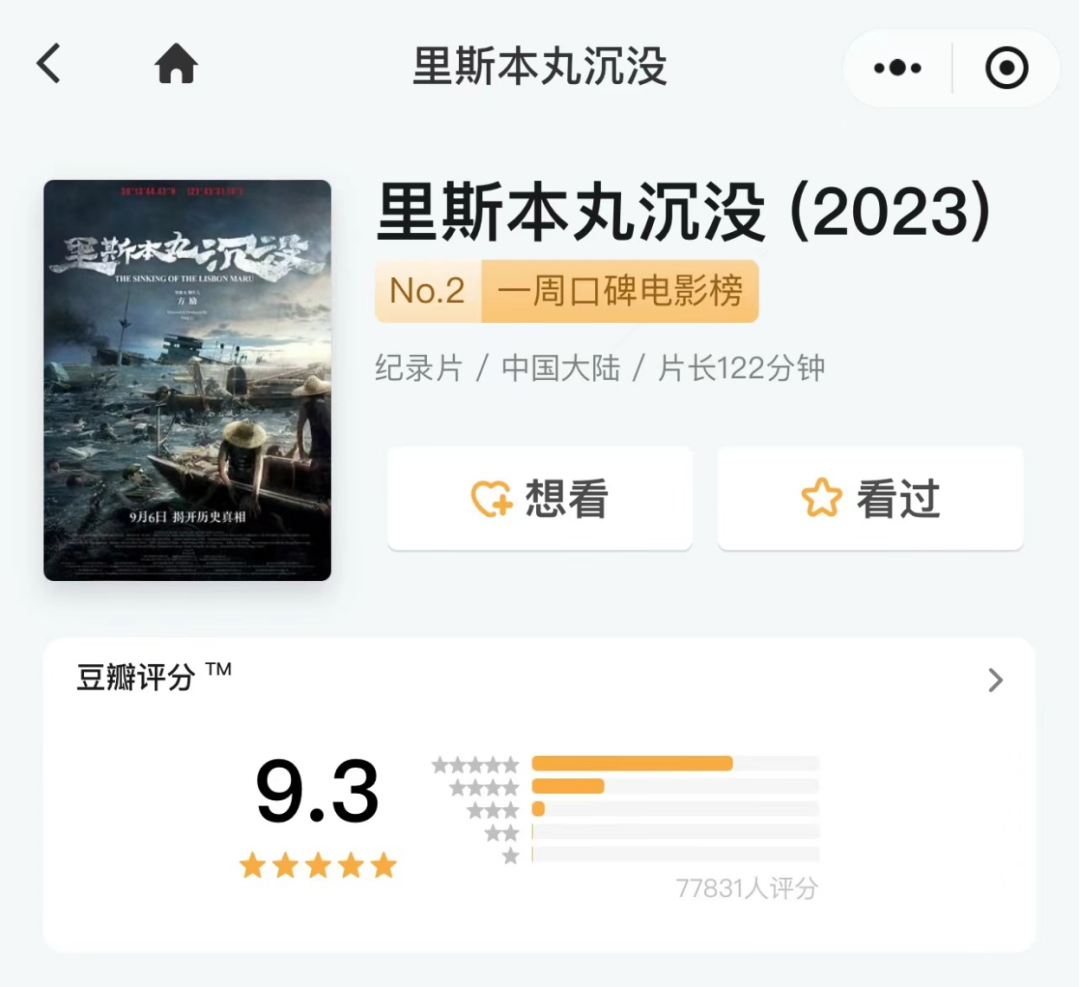
Task: Expand the 豆瓣评分 rating details
Action: [994, 681]
